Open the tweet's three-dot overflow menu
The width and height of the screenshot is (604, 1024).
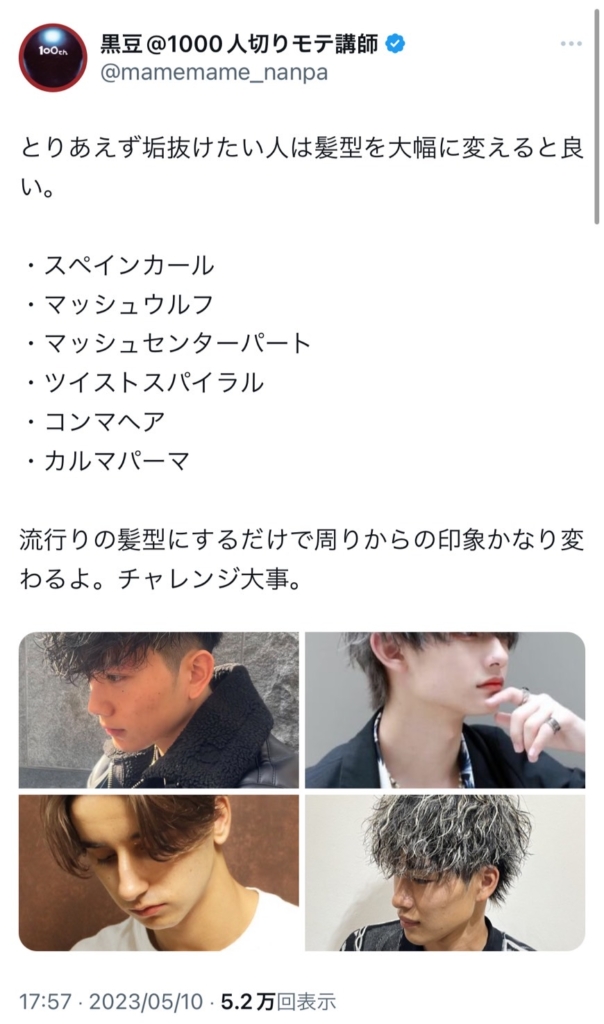coord(571,45)
